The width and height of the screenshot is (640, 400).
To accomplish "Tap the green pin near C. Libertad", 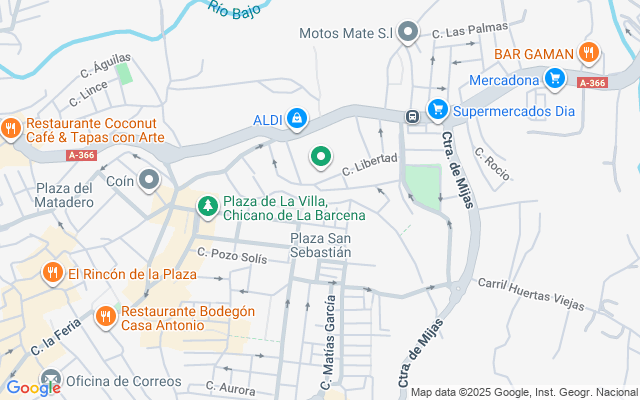I will 321,157.
